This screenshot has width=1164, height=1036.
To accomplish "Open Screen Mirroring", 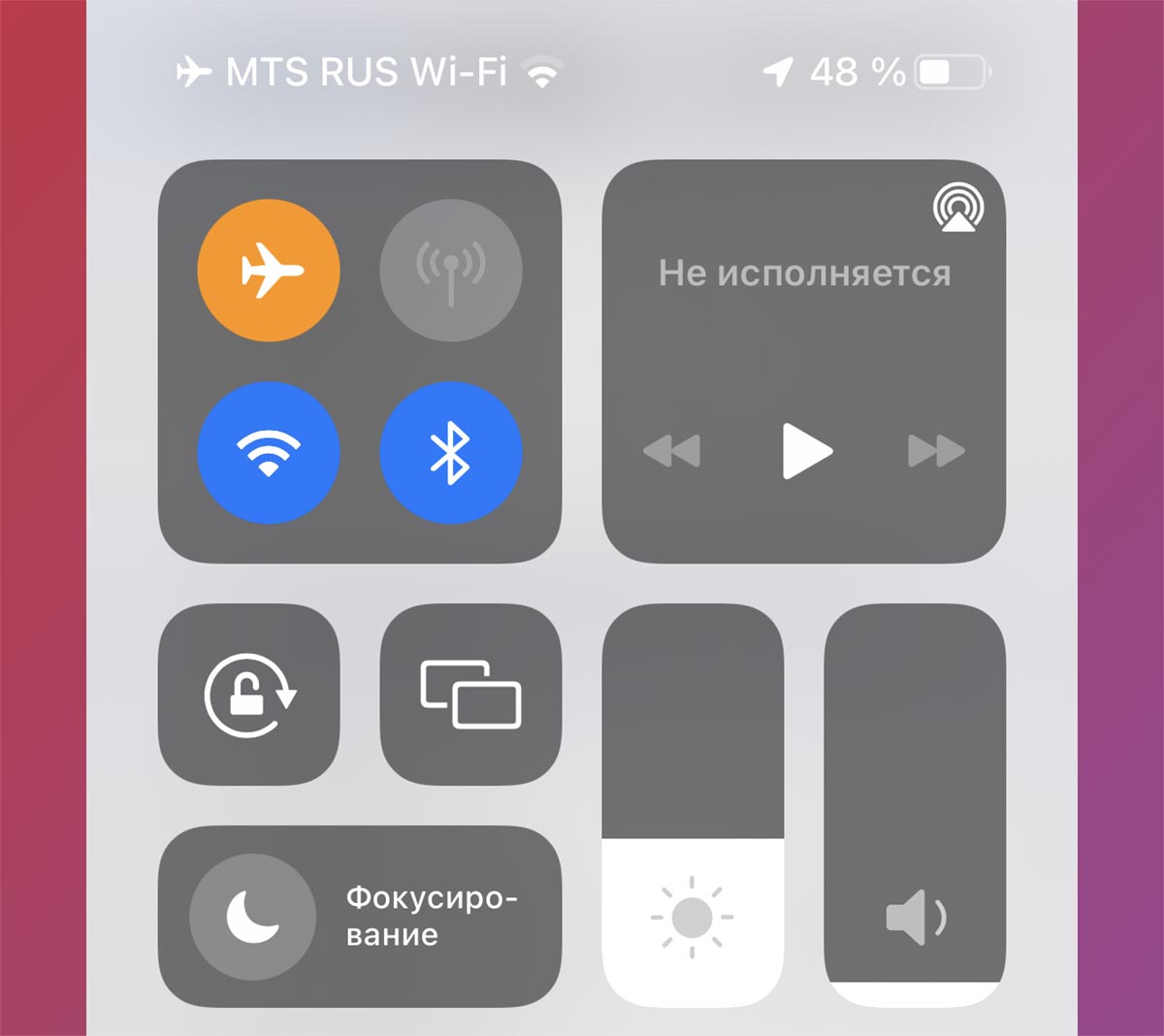I will 470,695.
